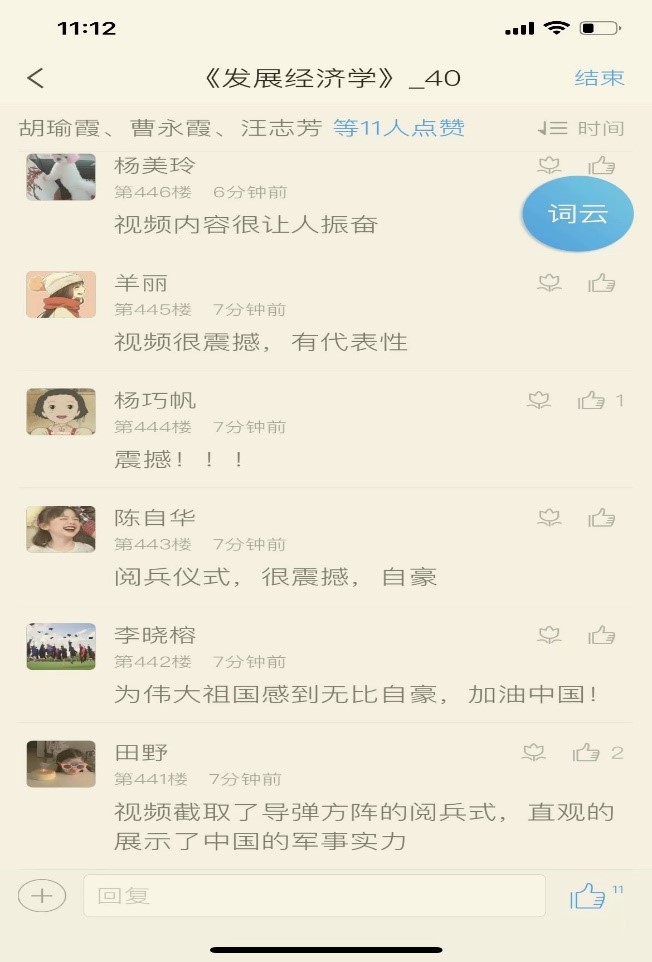Give a flower to 杨美玲's comment

tap(549, 166)
